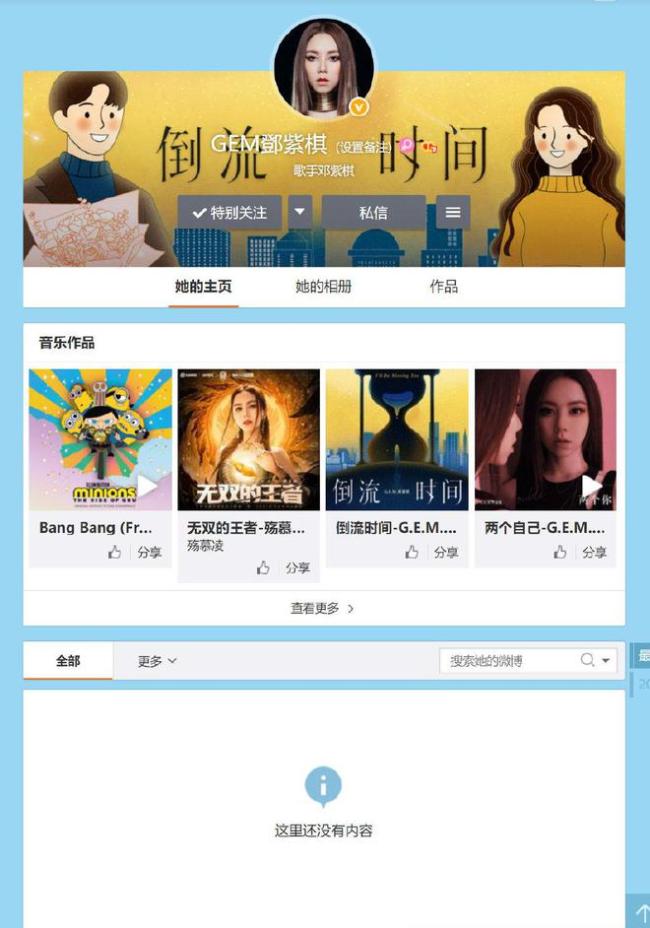Select the 全部 filter tab
The height and width of the screenshot is (928, 650).
[68, 661]
